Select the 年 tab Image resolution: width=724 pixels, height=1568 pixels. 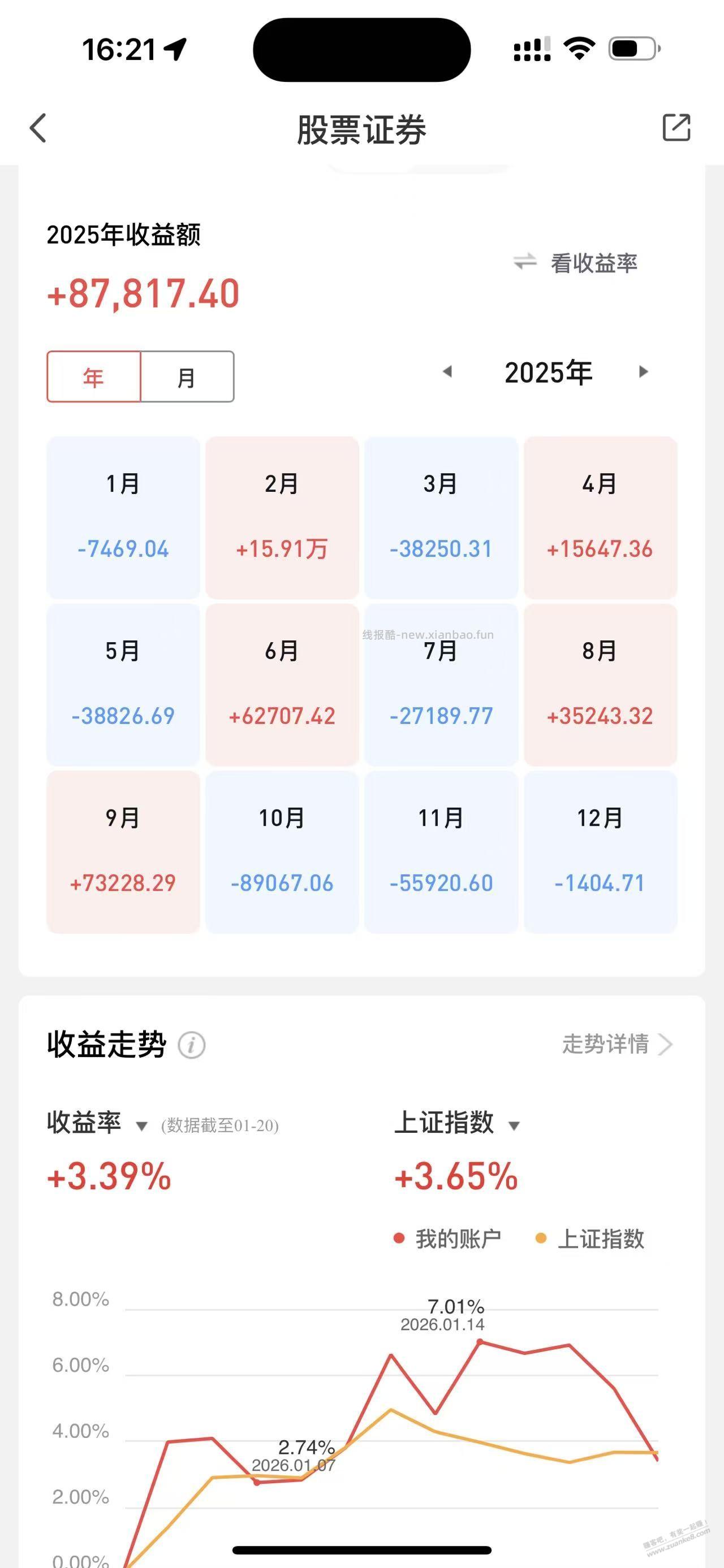coord(93,376)
